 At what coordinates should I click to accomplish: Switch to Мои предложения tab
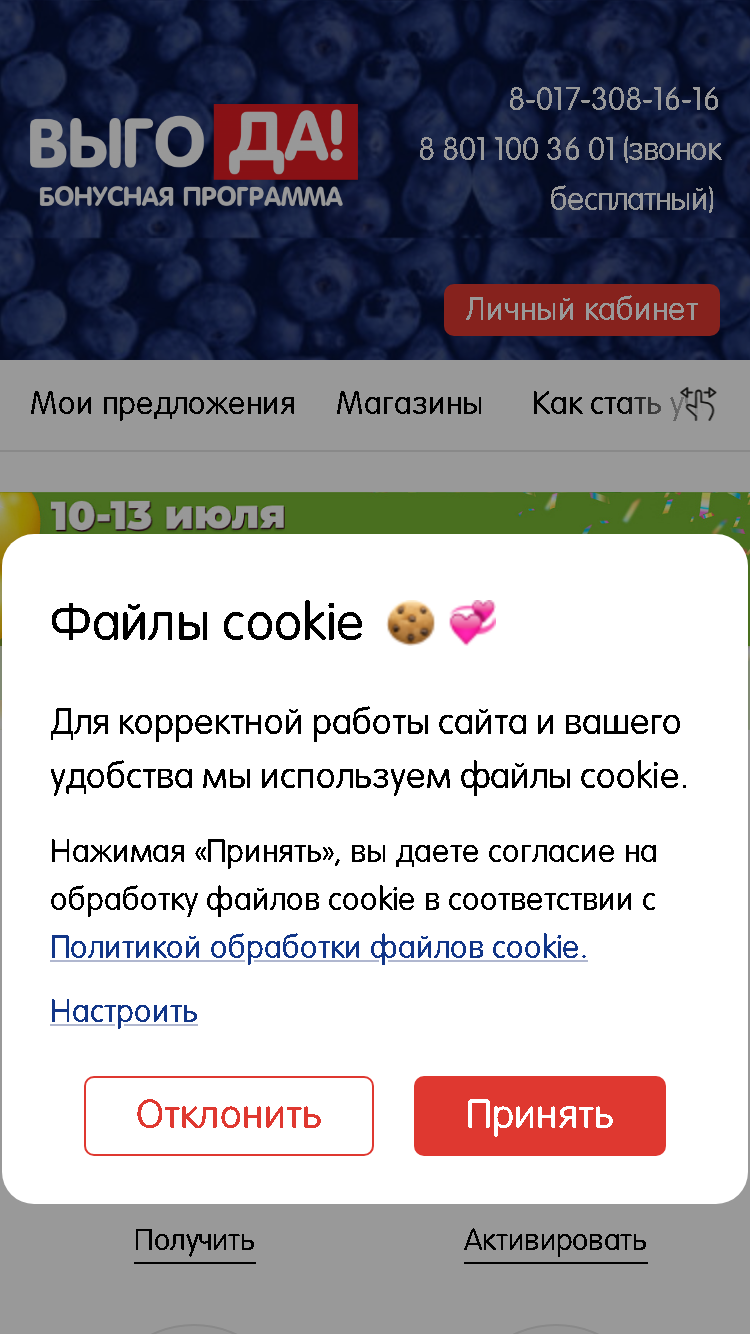(x=163, y=403)
